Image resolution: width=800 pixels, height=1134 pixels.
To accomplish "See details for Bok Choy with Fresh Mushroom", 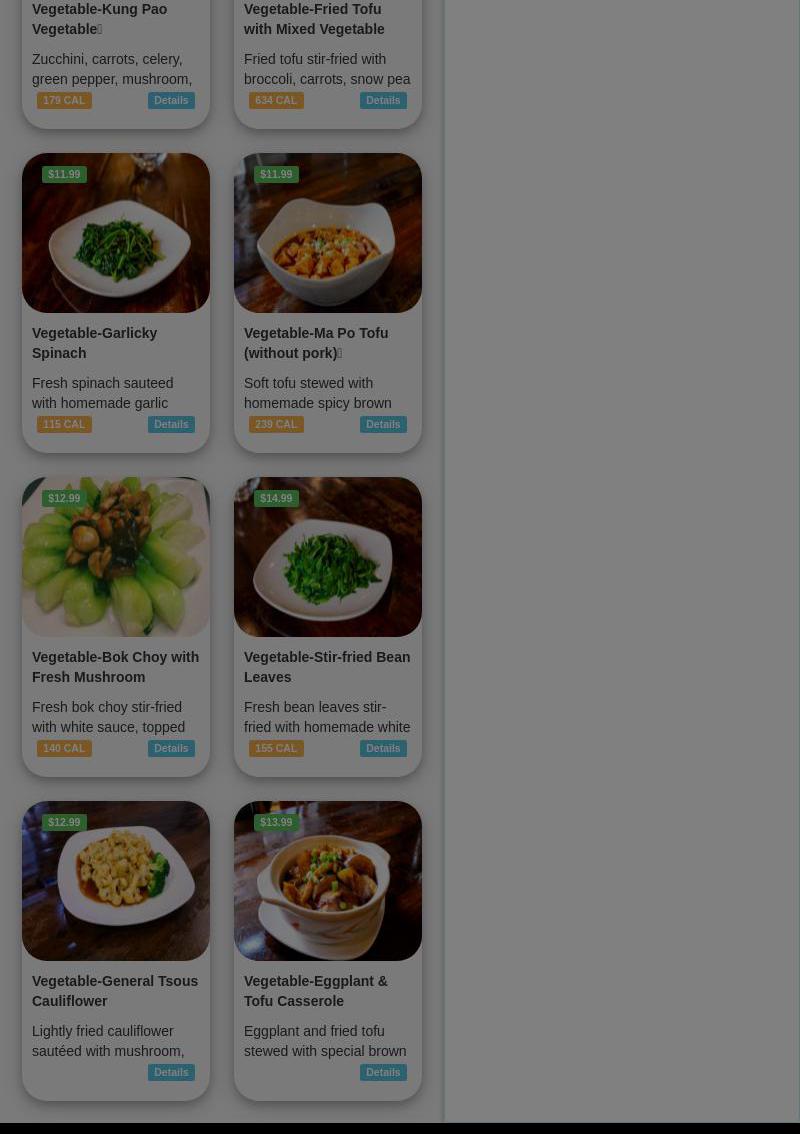I will 171,748.
